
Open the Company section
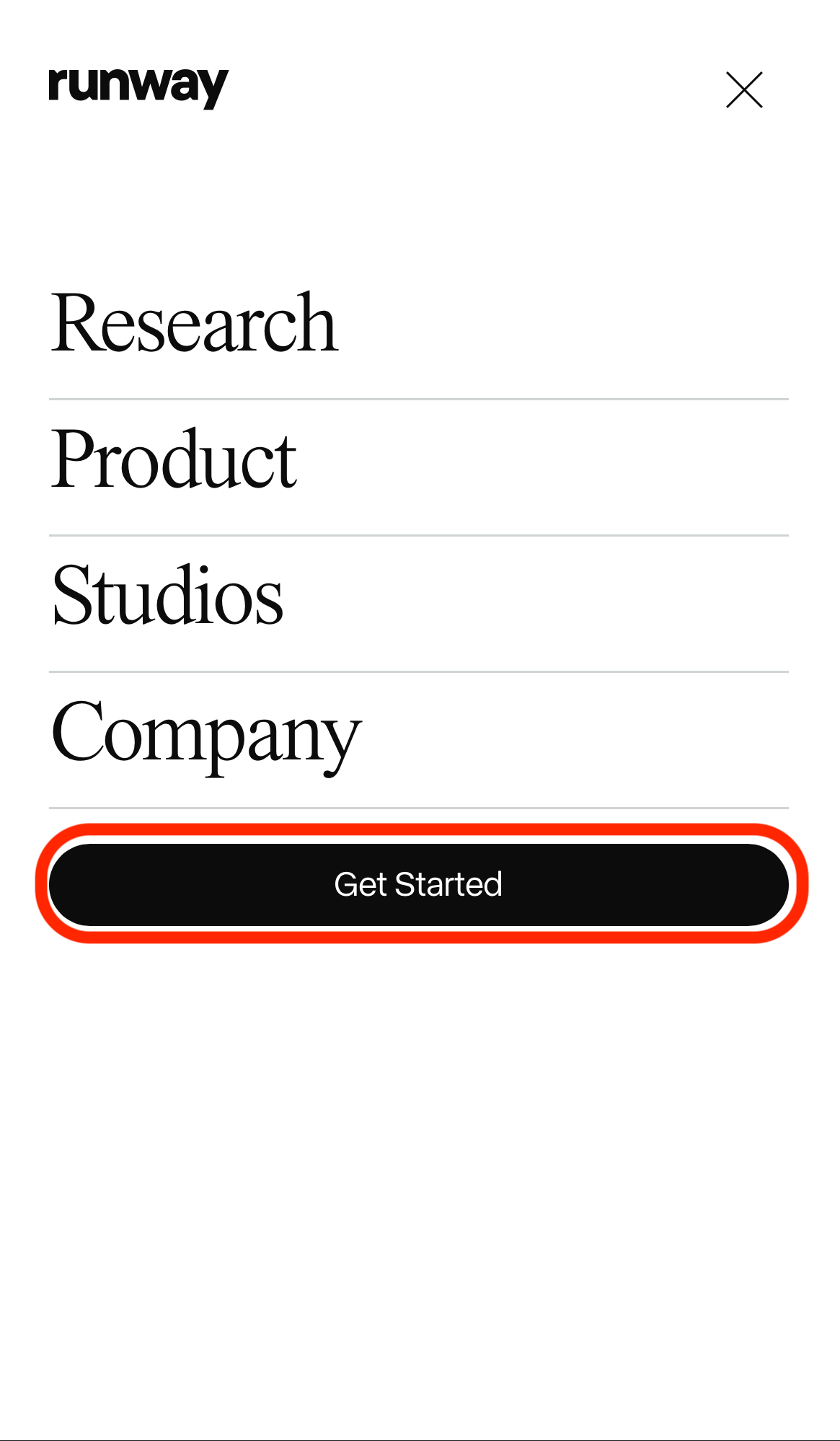coord(206,733)
